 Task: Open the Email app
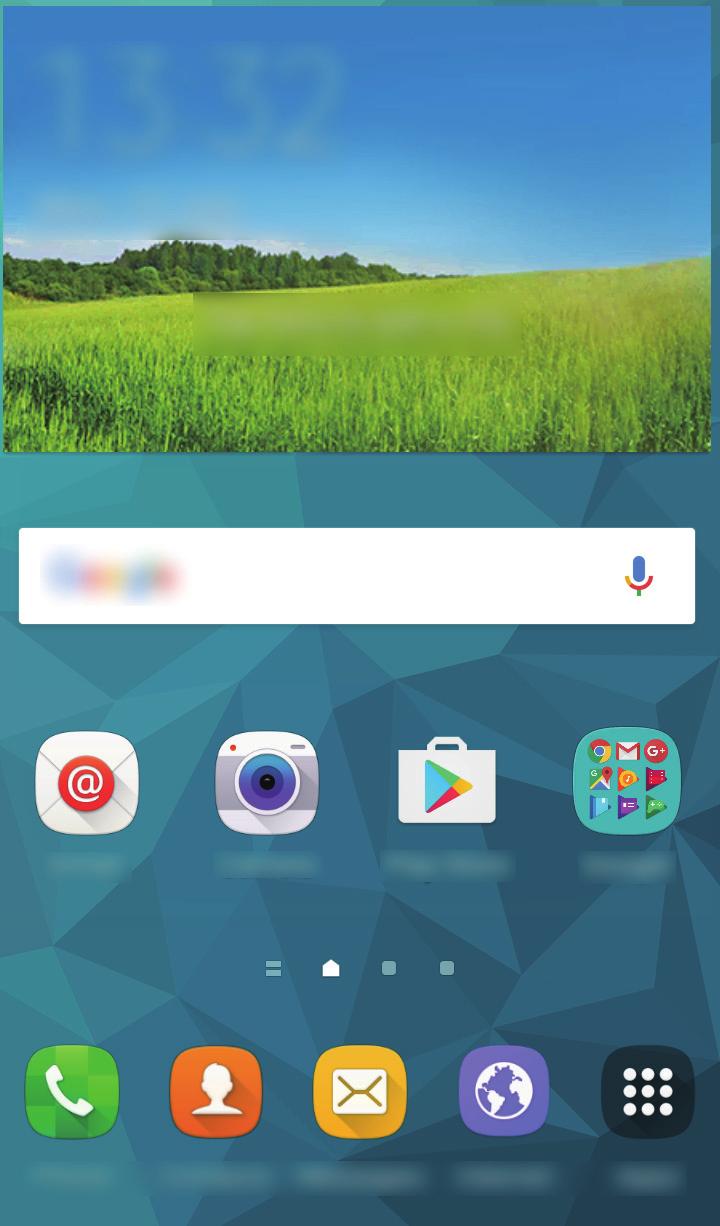tap(86, 783)
